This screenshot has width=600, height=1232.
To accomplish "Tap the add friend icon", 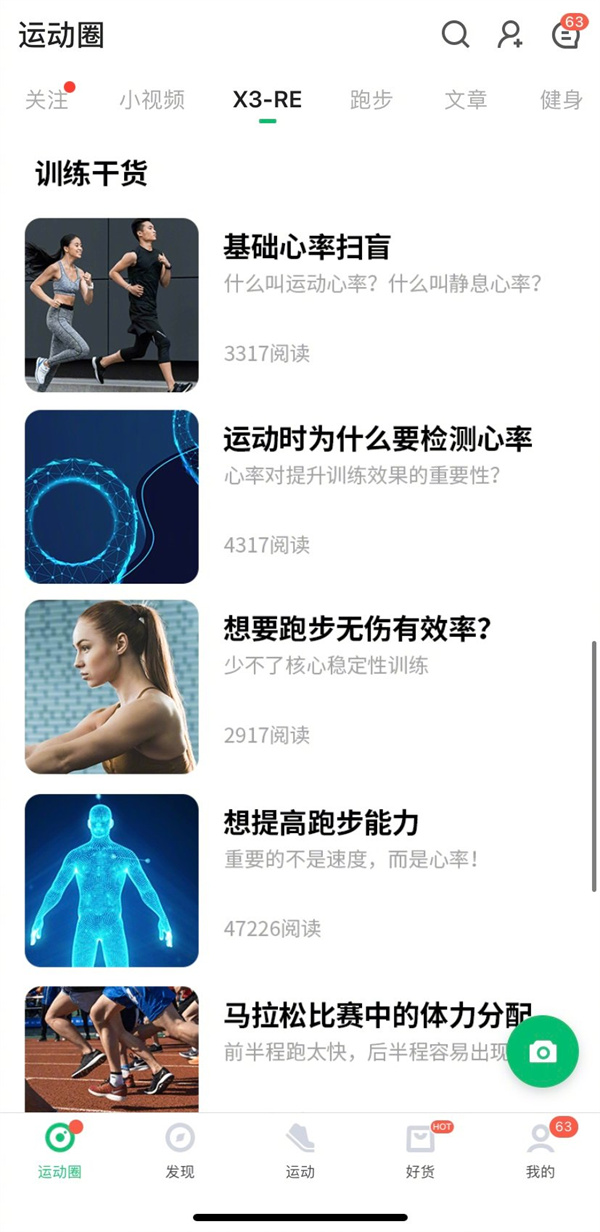I will pyautogui.click(x=510, y=35).
